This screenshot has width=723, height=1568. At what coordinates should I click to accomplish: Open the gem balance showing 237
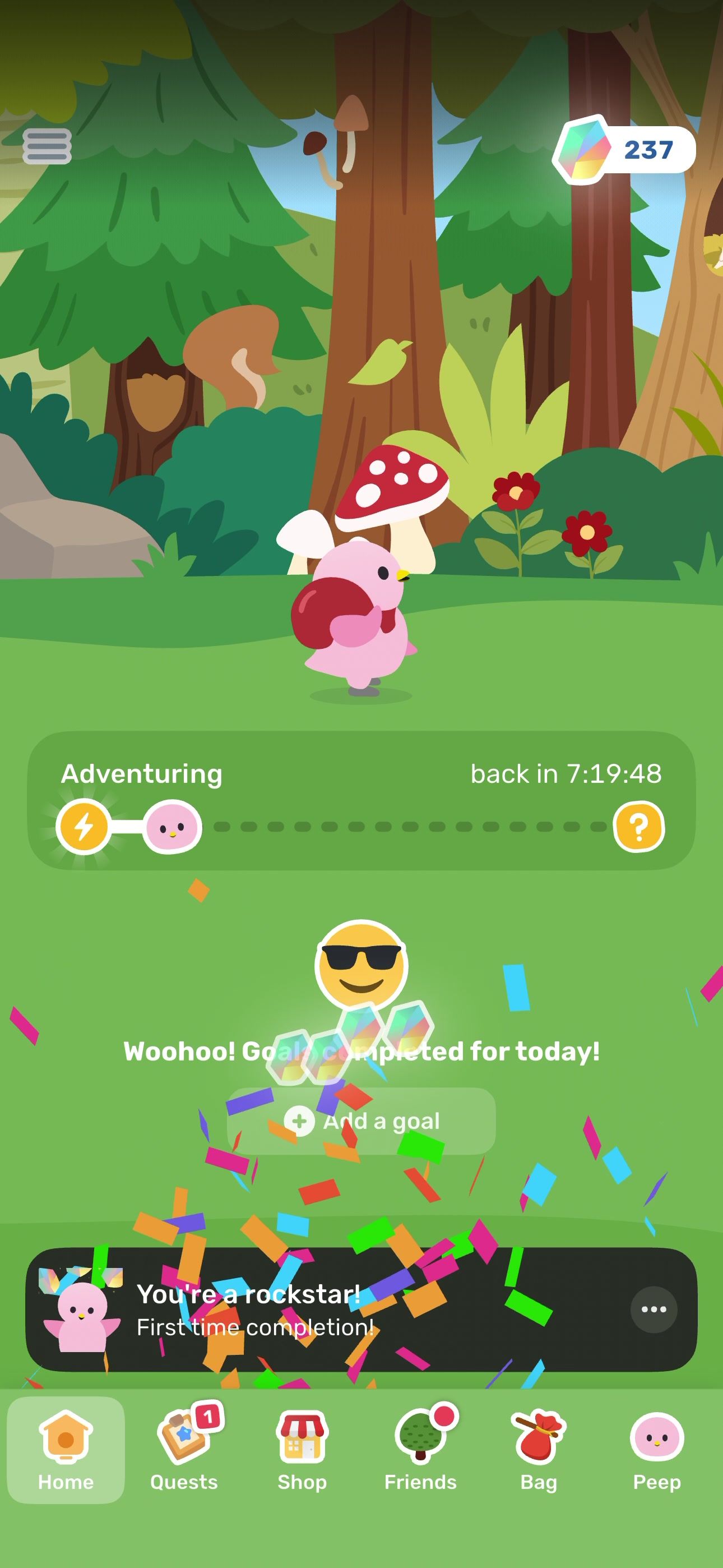[624, 150]
